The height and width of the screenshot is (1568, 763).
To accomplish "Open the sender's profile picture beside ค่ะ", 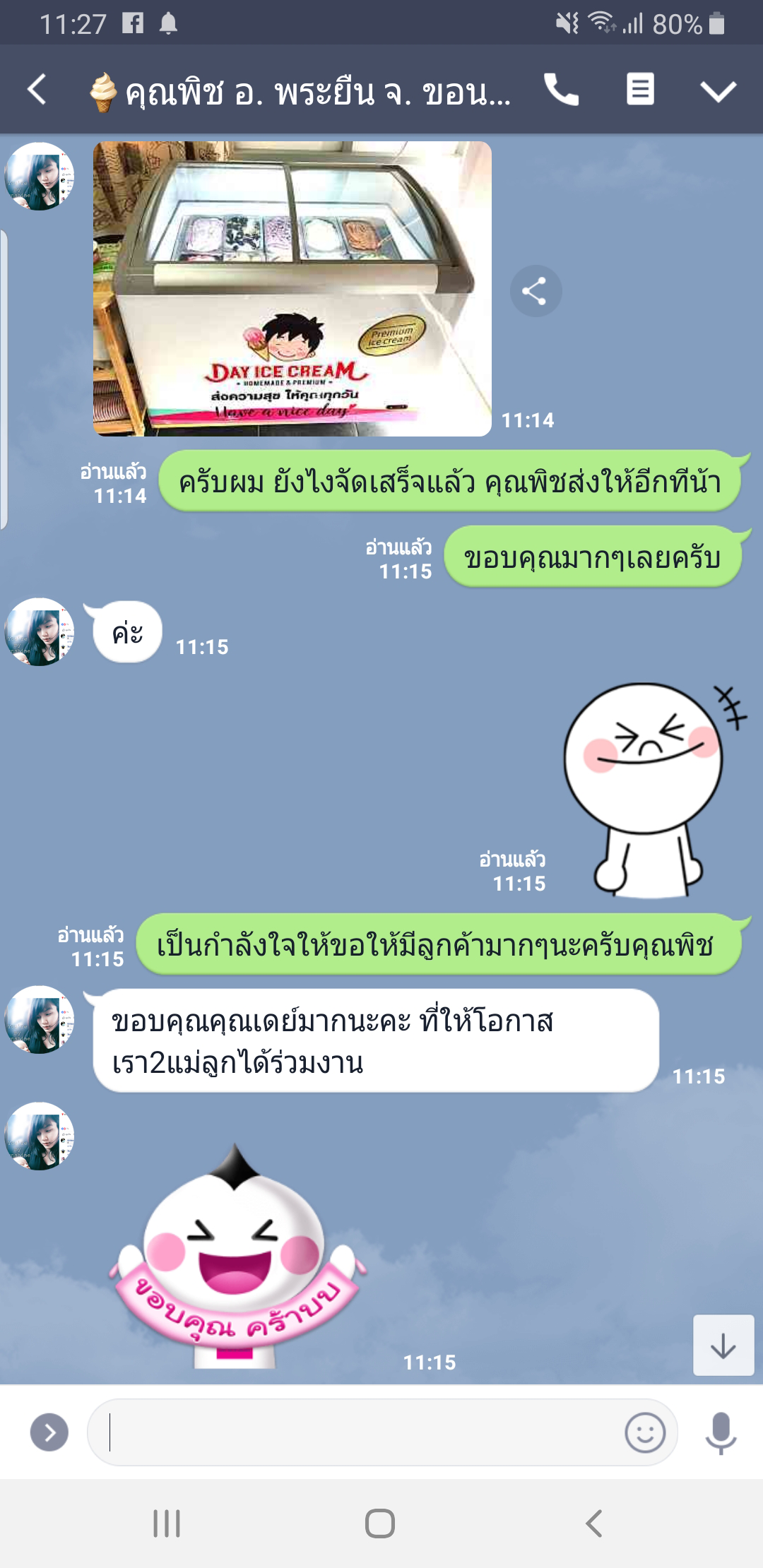I will click(40, 632).
